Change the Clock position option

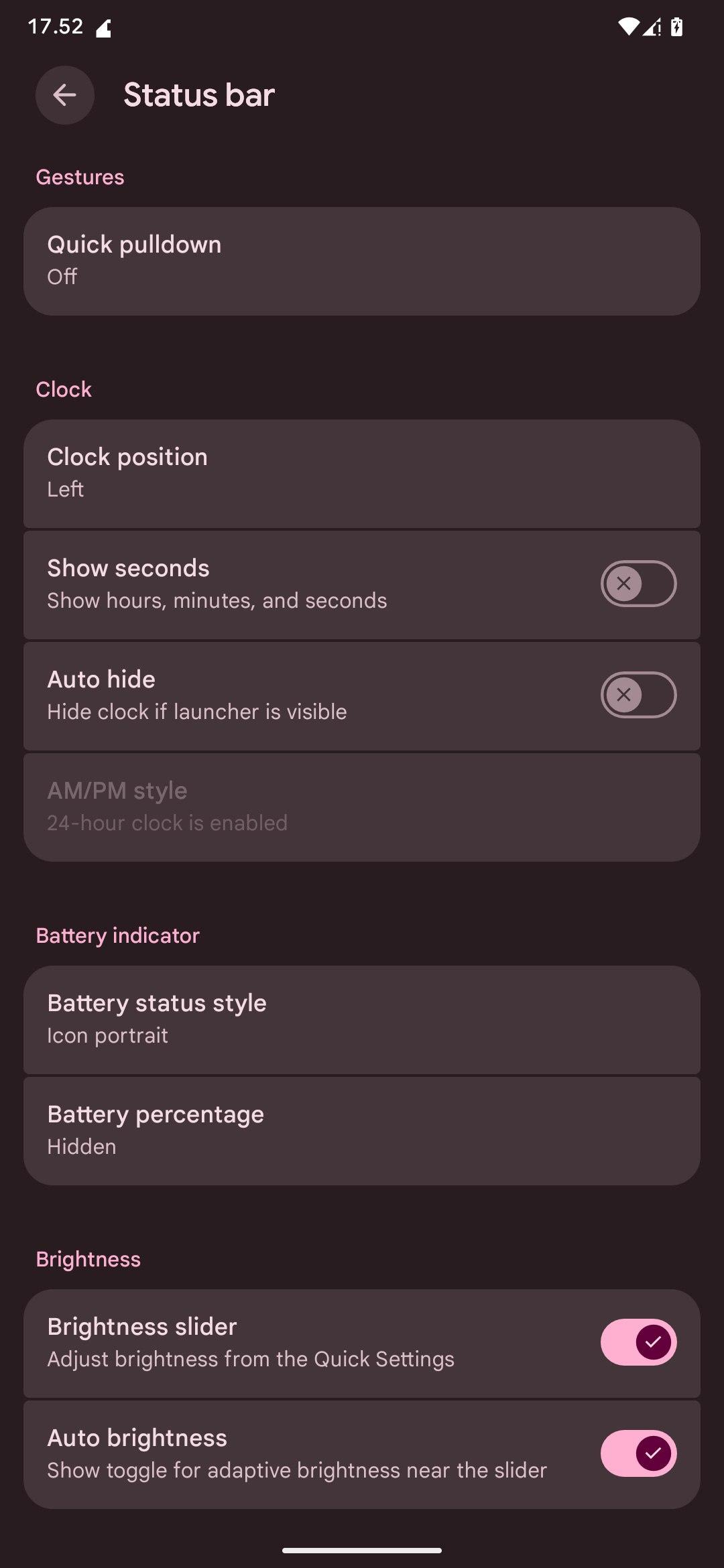pyautogui.click(x=362, y=473)
